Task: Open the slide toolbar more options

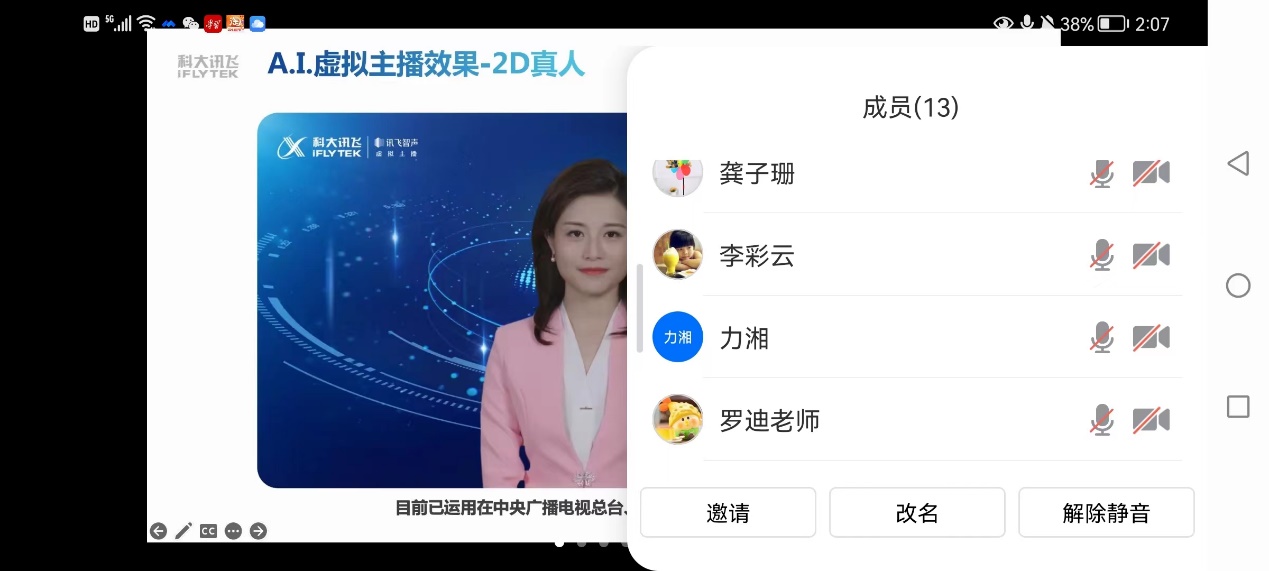Action: [x=233, y=531]
